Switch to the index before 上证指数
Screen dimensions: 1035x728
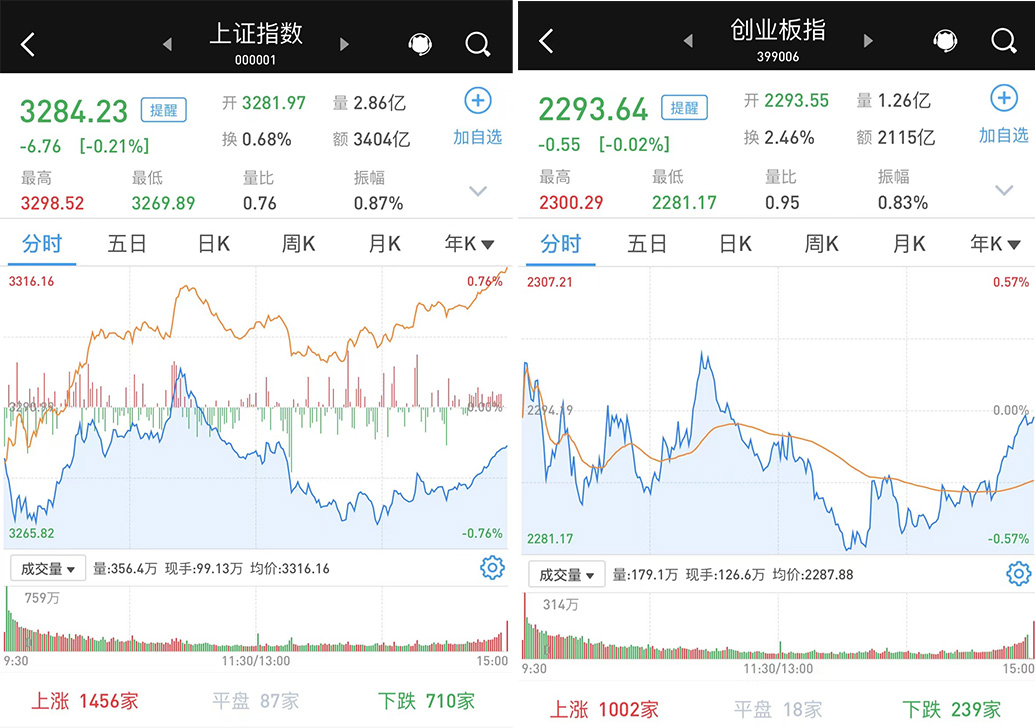pos(167,44)
